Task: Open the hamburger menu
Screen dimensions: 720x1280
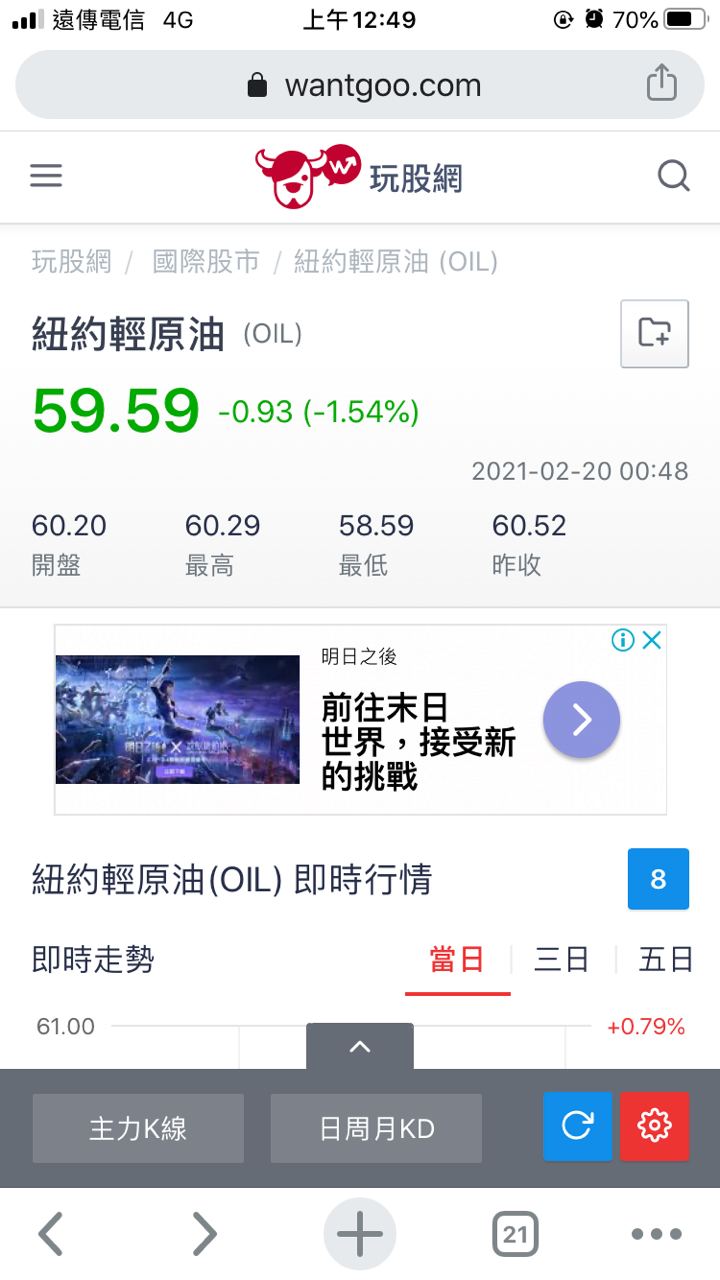Action: [46, 177]
